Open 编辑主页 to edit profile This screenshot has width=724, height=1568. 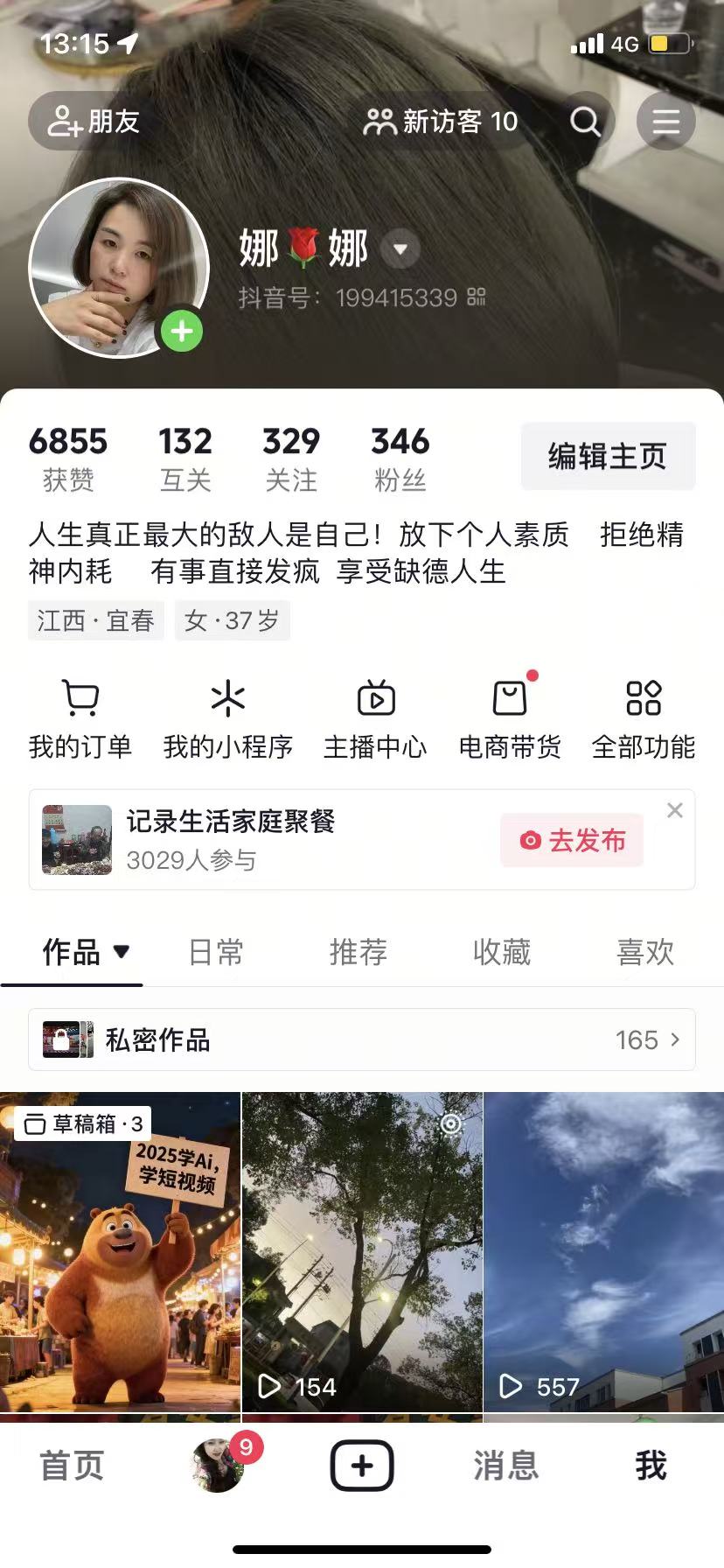(x=608, y=456)
